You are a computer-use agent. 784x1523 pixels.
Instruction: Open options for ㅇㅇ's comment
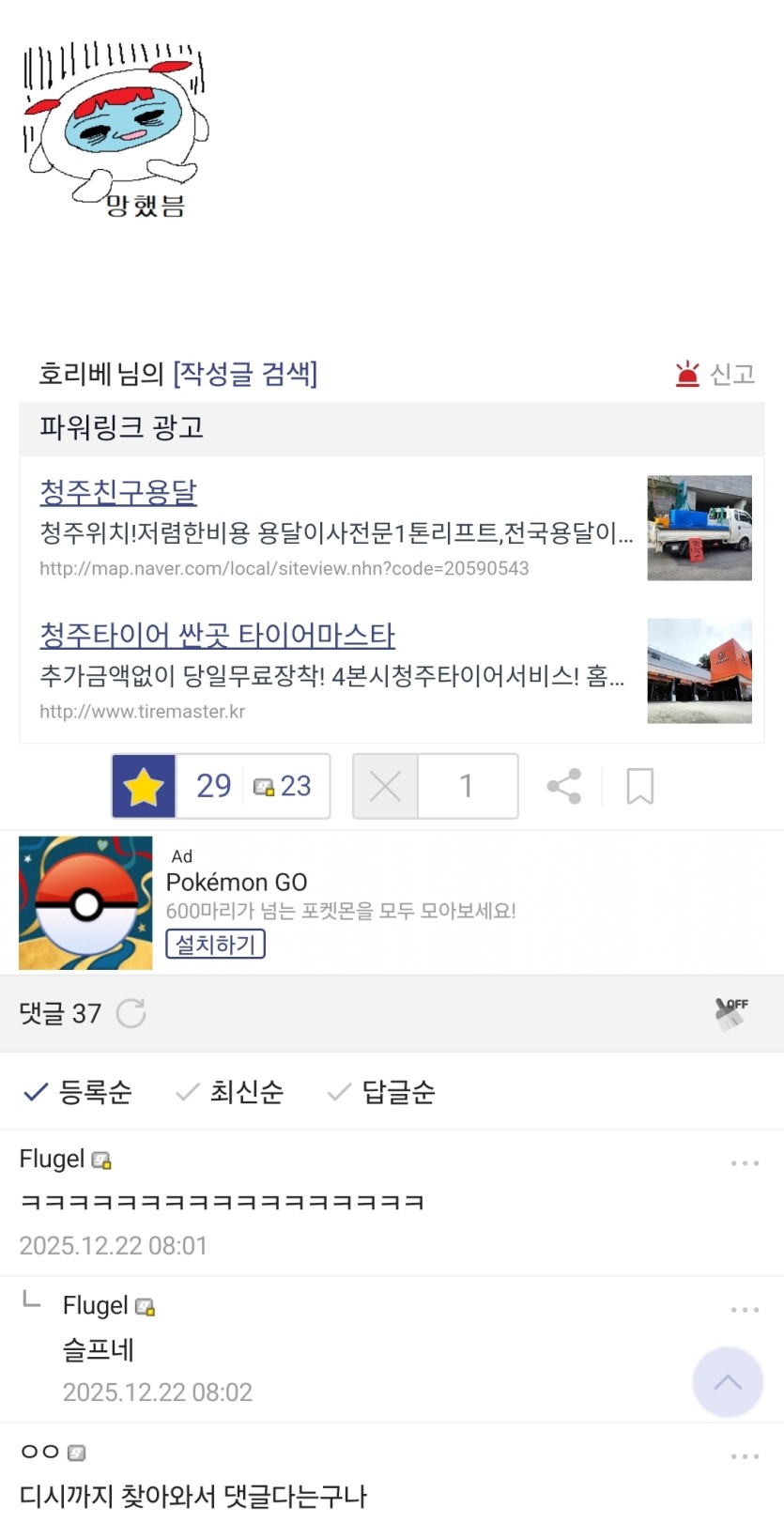(x=745, y=1456)
